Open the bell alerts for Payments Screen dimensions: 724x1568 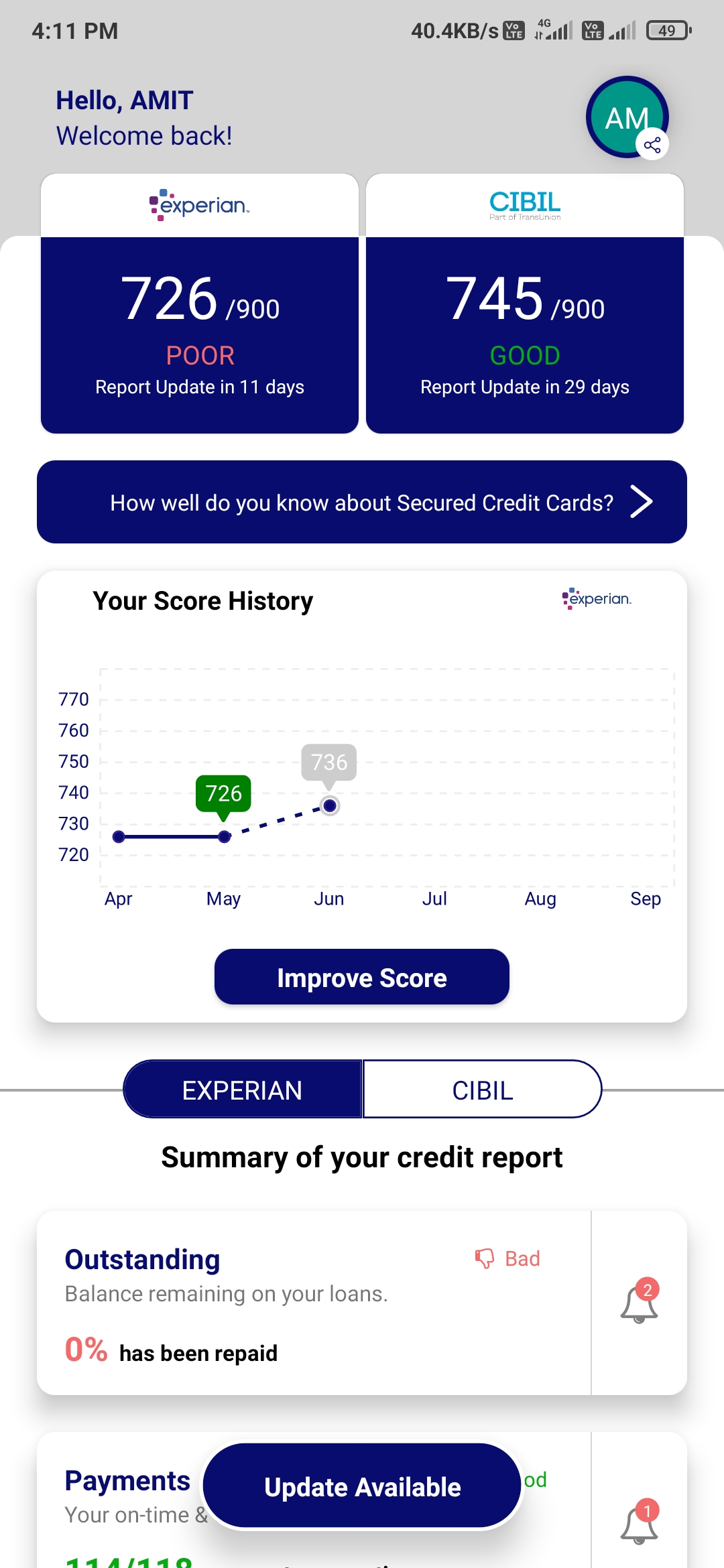tap(640, 1522)
